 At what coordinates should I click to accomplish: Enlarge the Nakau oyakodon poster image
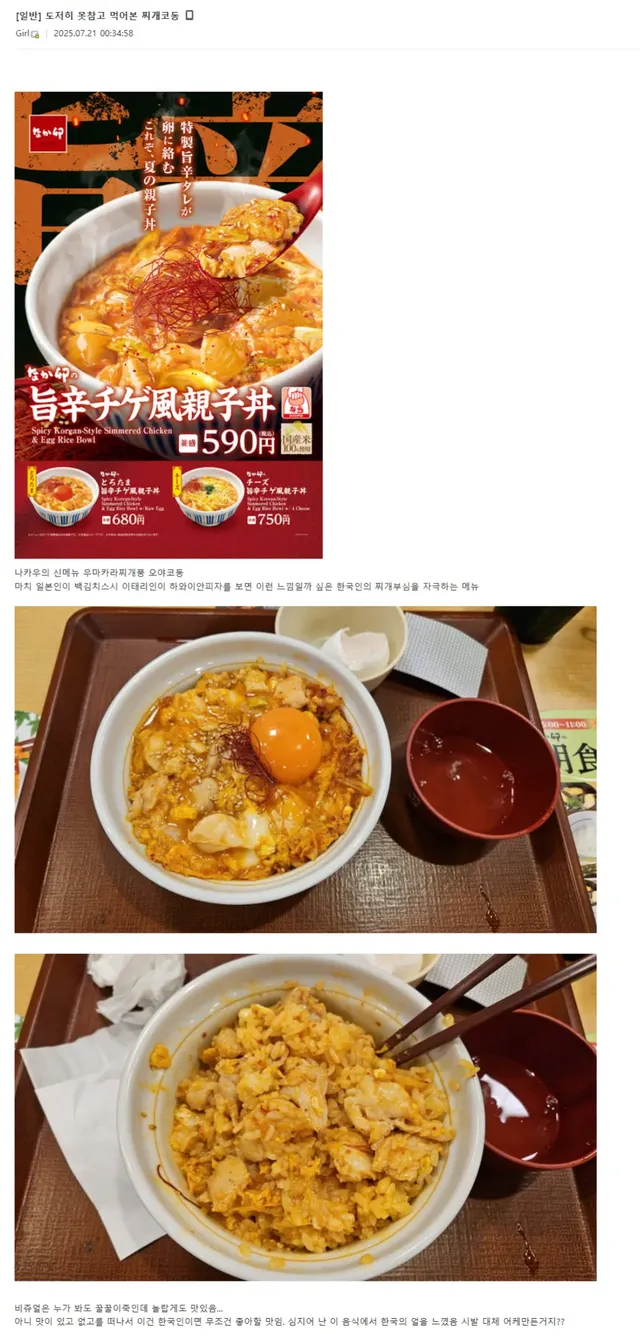[x=168, y=324]
